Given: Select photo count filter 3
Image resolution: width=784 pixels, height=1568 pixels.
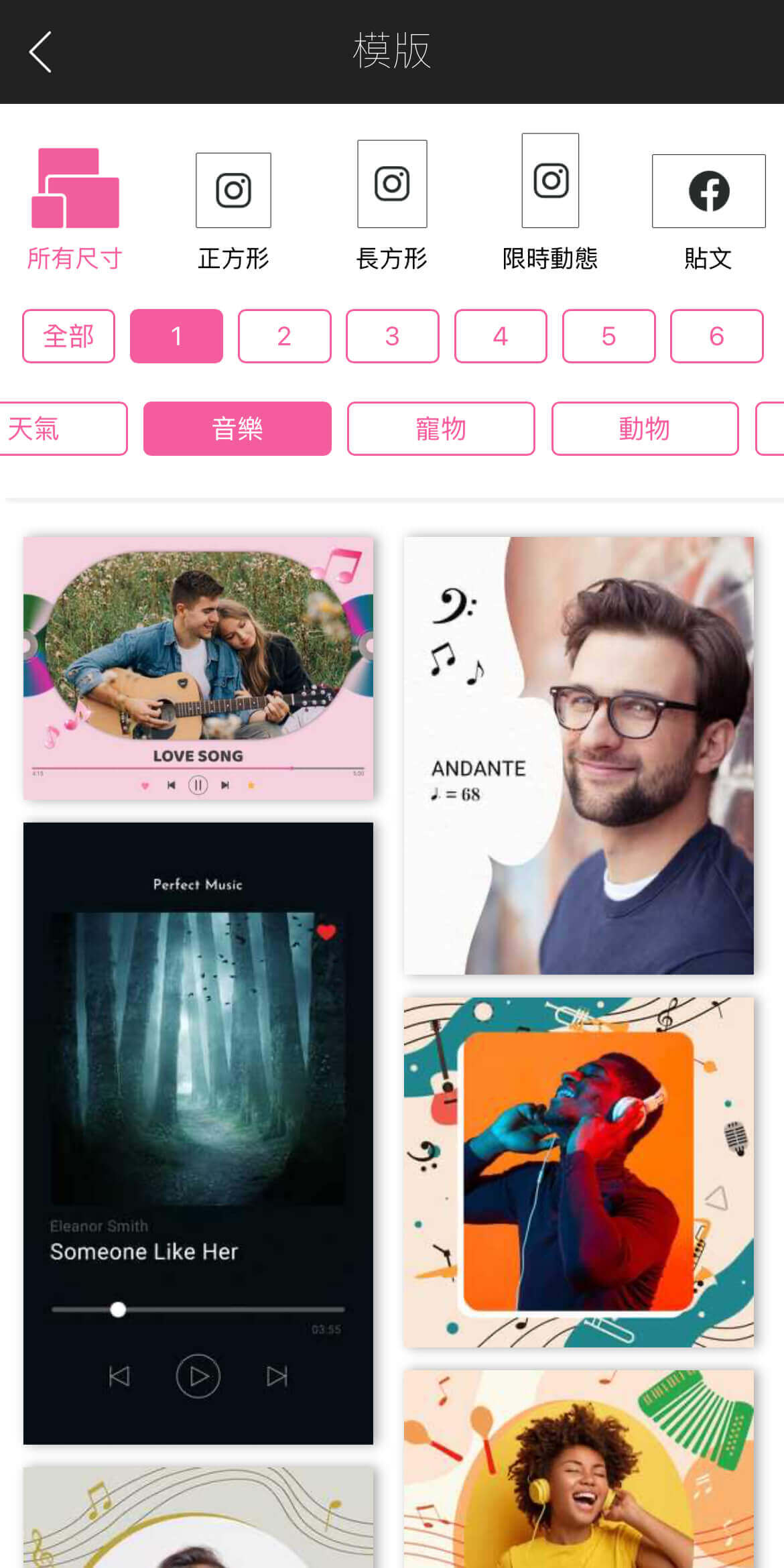Looking at the screenshot, I should tap(392, 336).
